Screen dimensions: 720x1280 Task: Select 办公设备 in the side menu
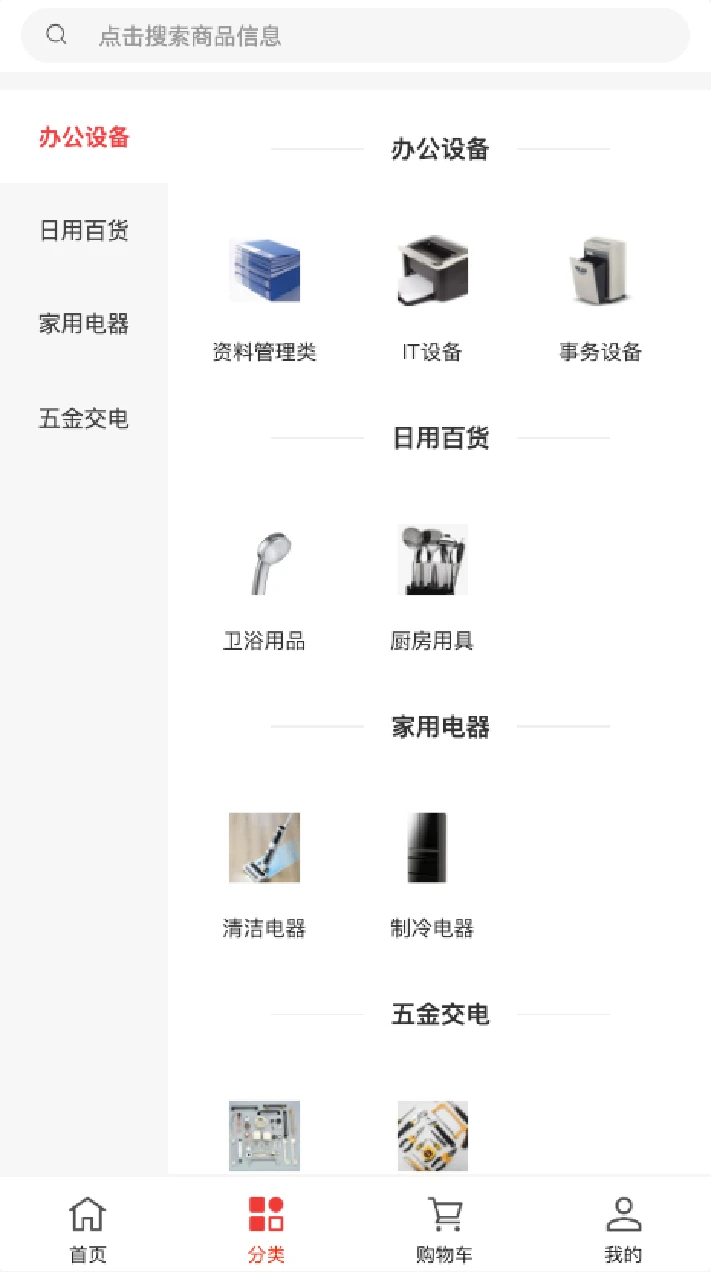click(x=84, y=138)
